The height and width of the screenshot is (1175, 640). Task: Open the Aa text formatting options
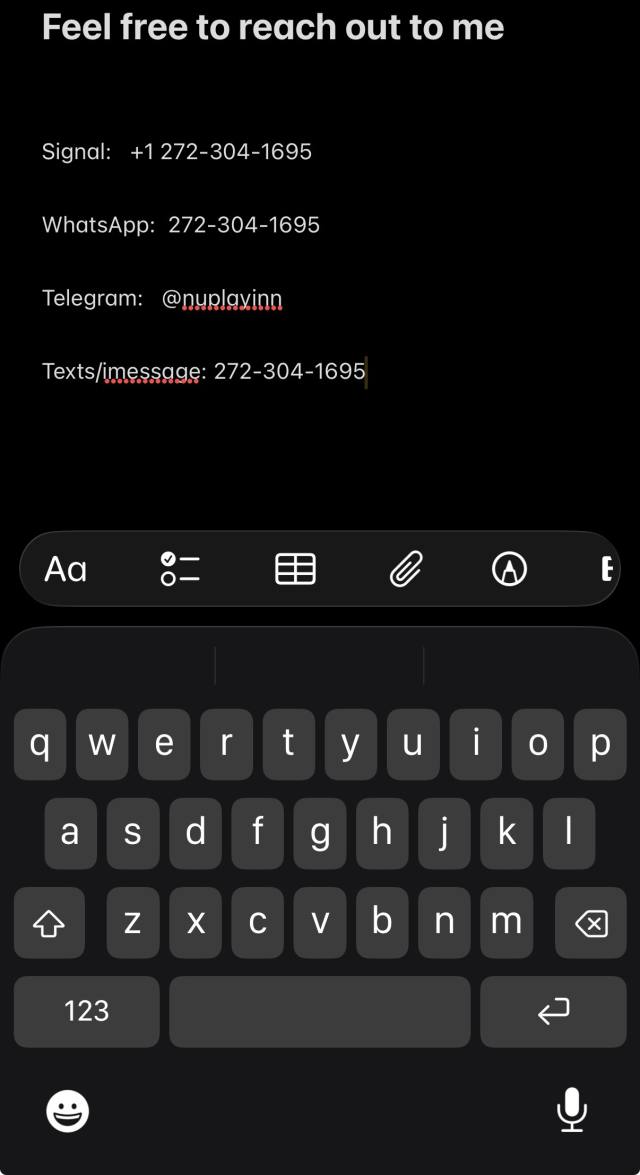66,569
